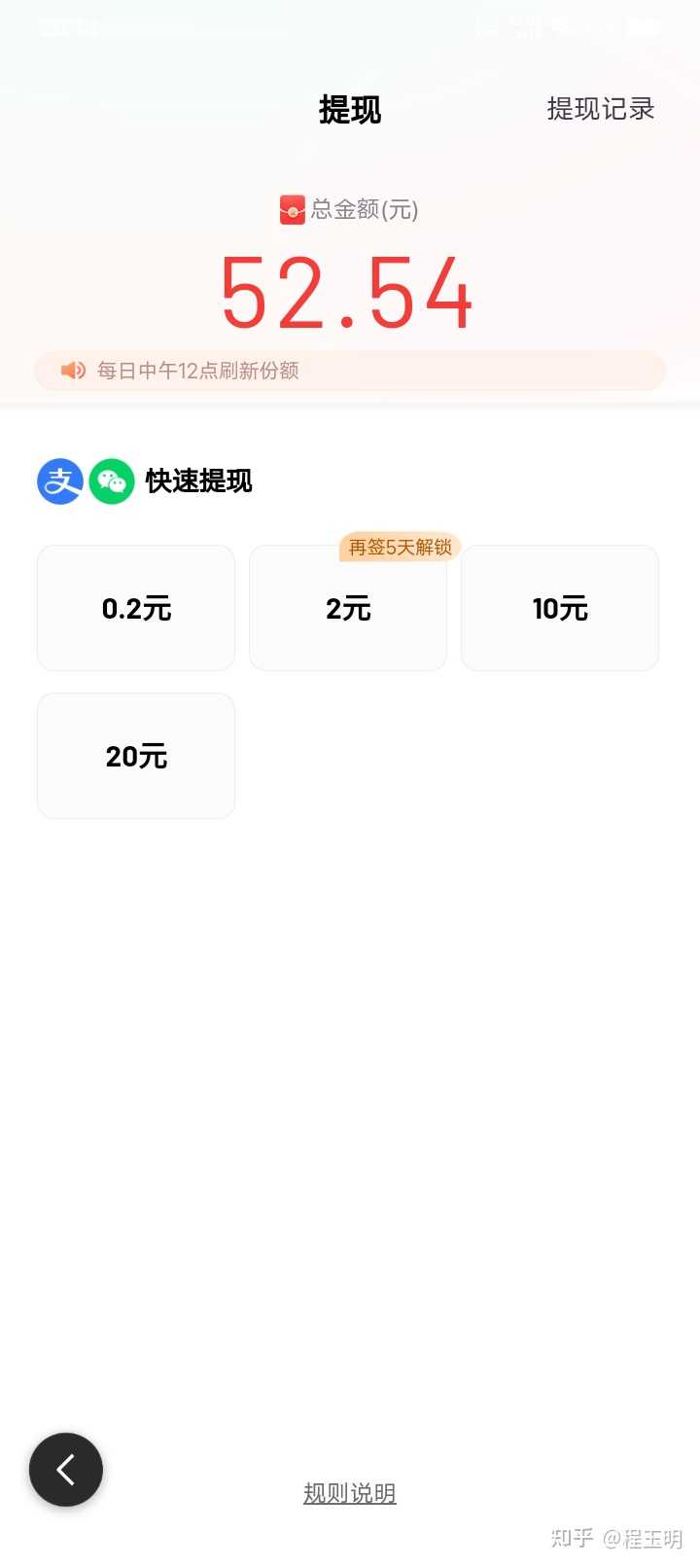Select the 10元 withdrawal amount

(x=559, y=608)
